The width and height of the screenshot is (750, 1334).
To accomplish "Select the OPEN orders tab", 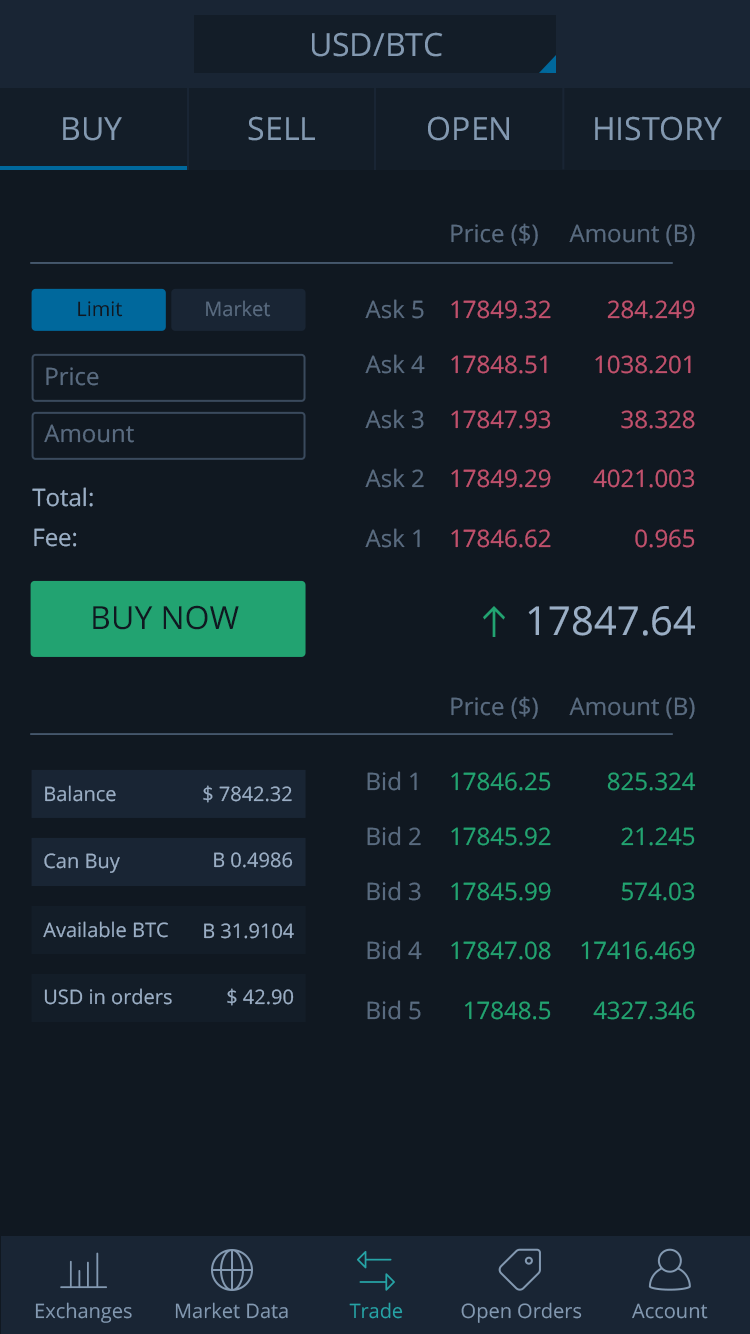I will [469, 128].
